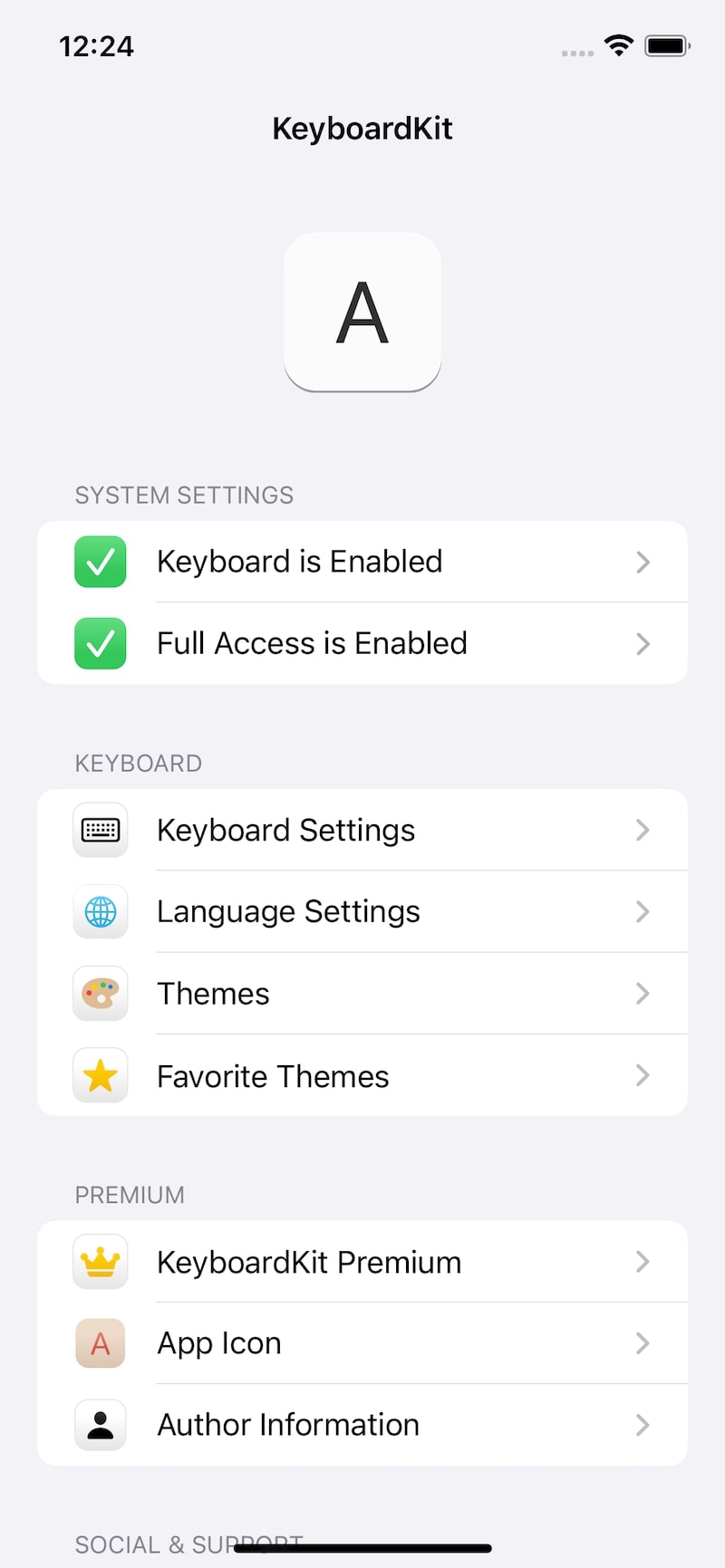
Task: Open the Full Access is Enabled row
Action: pyautogui.click(x=362, y=643)
